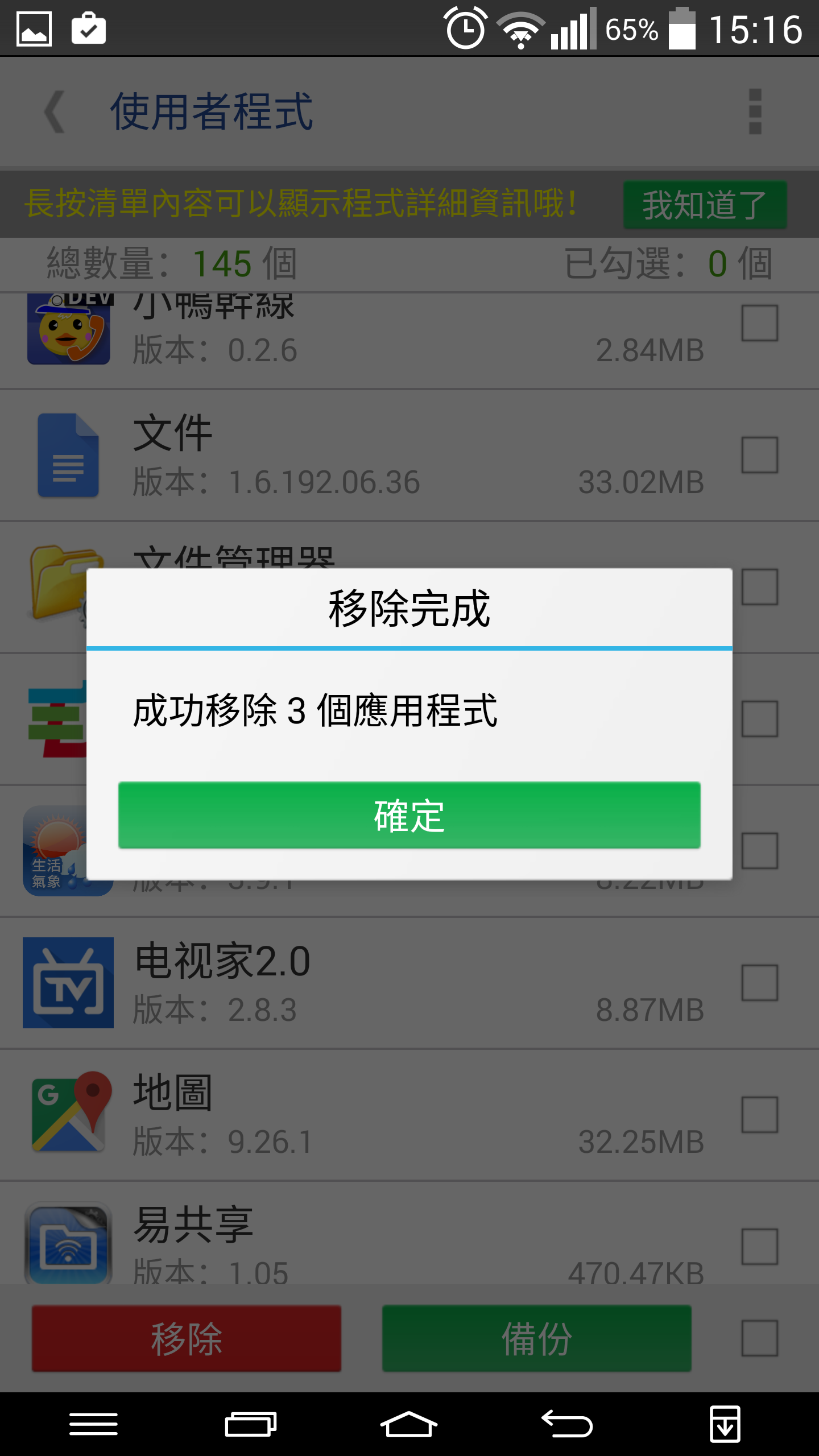Dismiss the tip with 我知道了
819x1456 pixels.
click(x=705, y=205)
